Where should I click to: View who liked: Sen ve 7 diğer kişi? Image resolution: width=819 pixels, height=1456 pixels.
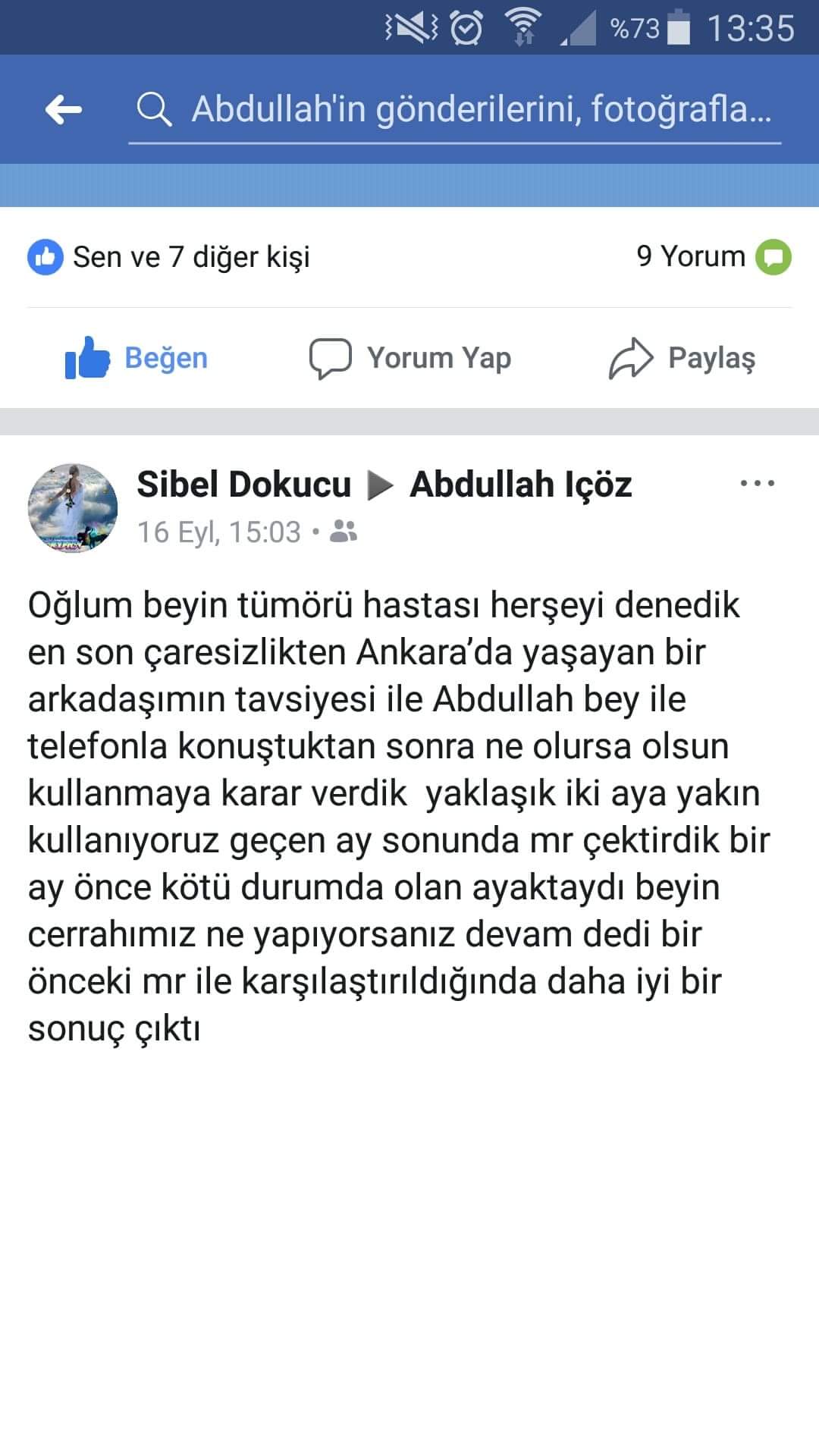point(168,257)
